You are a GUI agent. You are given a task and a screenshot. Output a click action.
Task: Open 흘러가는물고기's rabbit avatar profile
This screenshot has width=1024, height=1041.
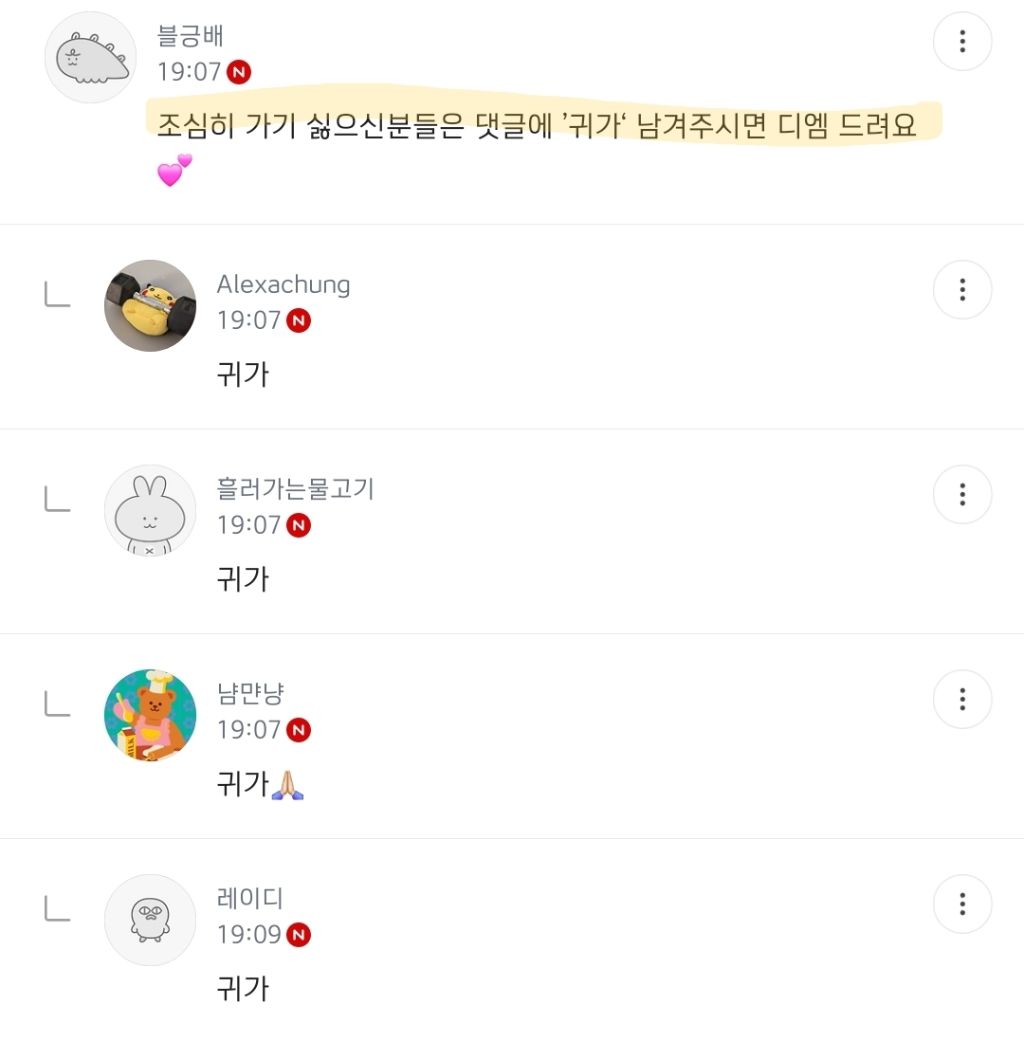point(150,510)
